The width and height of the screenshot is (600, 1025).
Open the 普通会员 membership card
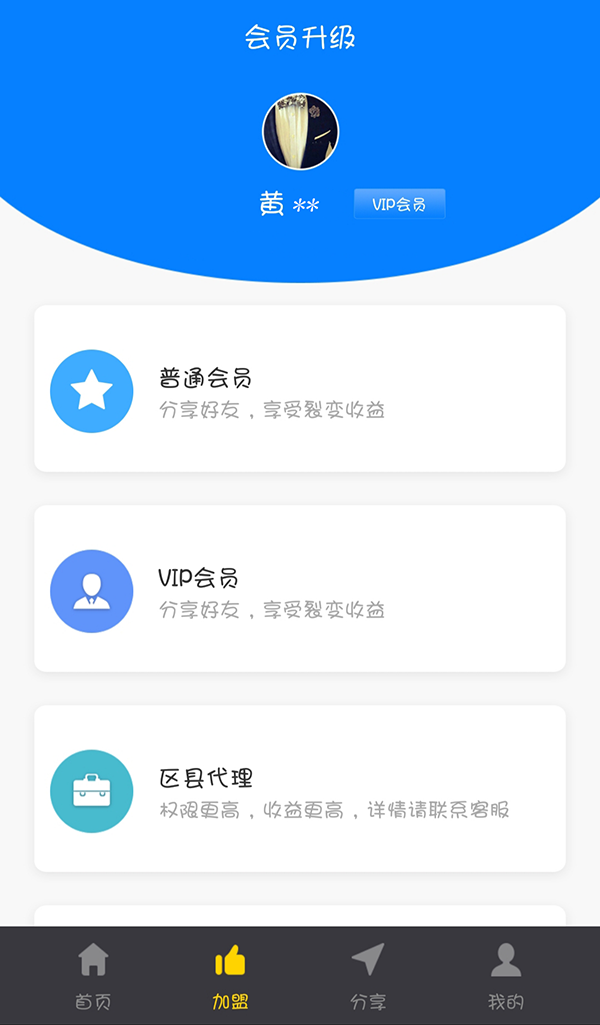[300, 389]
